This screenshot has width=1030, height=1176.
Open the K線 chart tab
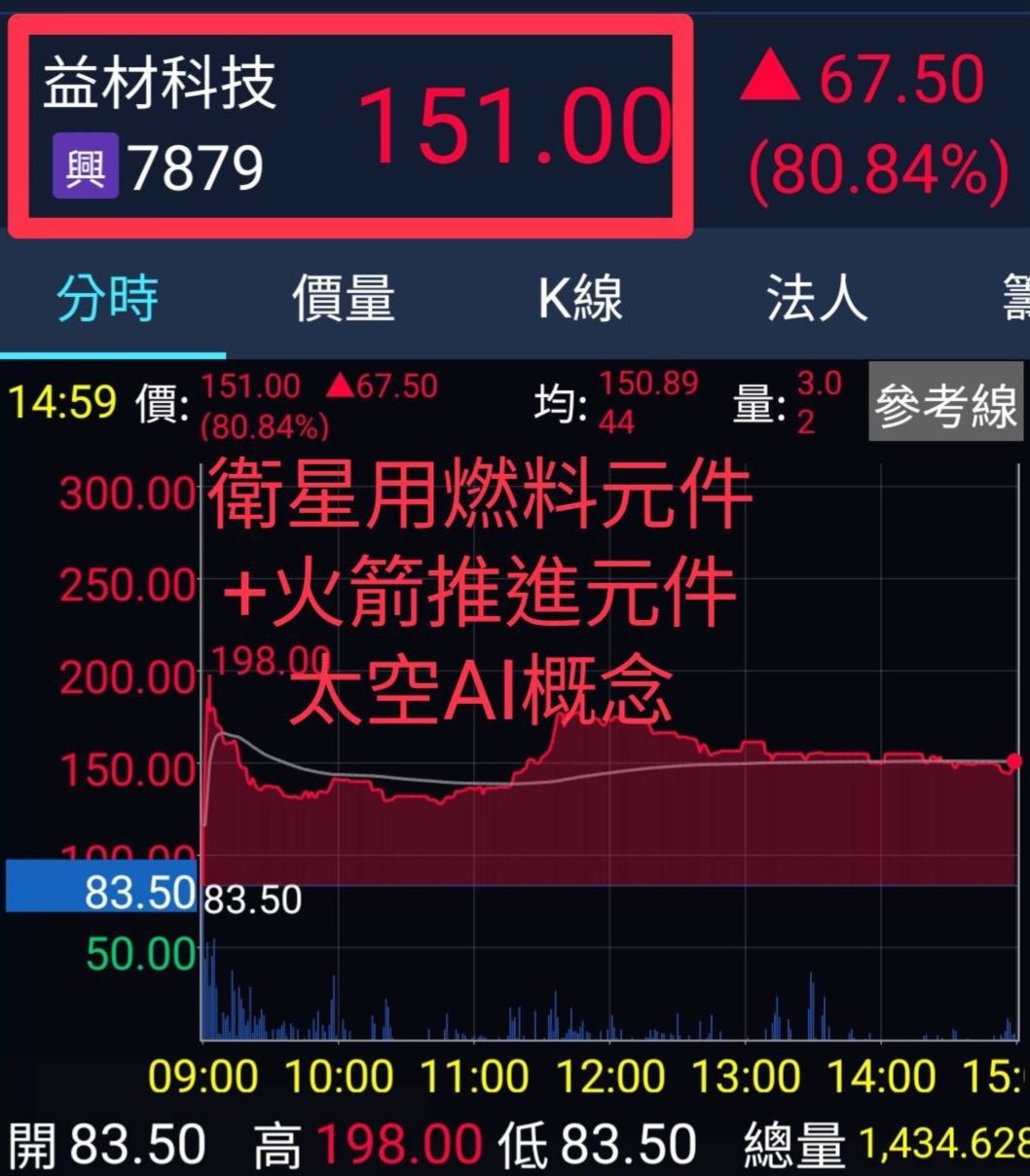coord(580,298)
